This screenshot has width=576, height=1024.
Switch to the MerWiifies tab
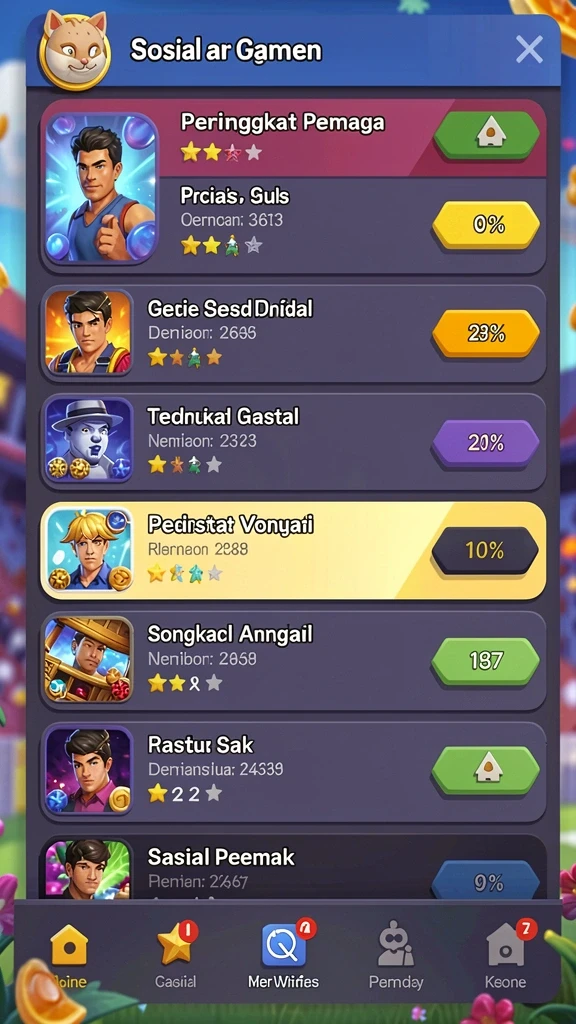click(284, 955)
